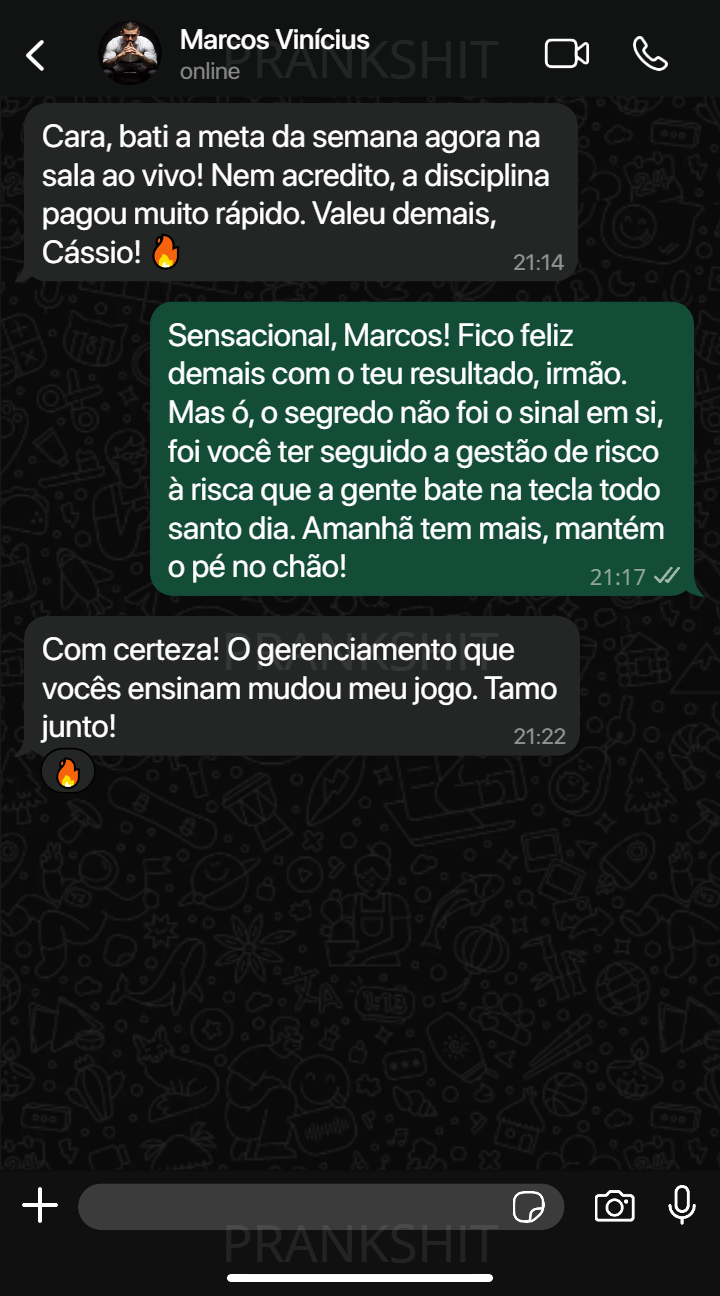Start a video call with Marcos
720x1296 pixels.
pyautogui.click(x=566, y=54)
